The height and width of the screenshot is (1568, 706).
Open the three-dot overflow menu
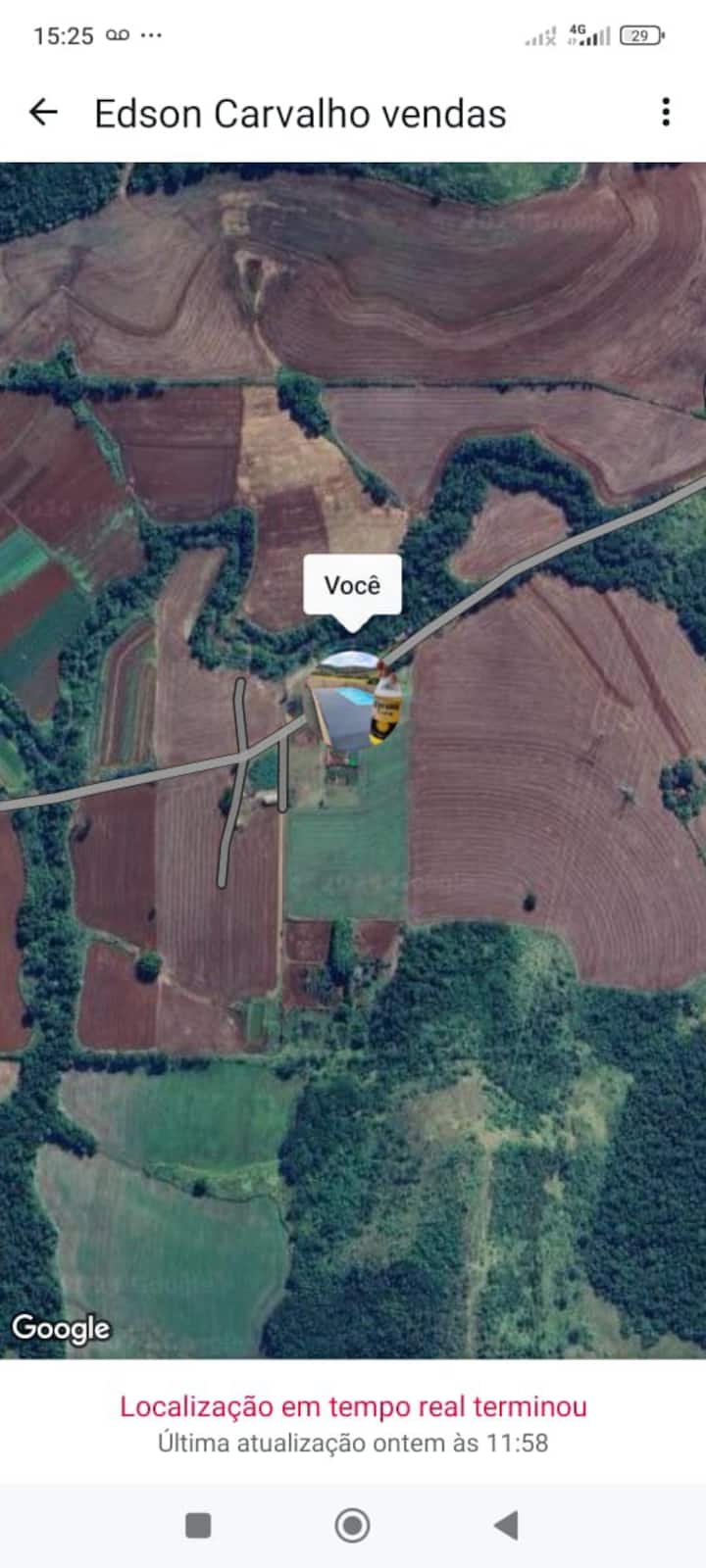pyautogui.click(x=666, y=113)
